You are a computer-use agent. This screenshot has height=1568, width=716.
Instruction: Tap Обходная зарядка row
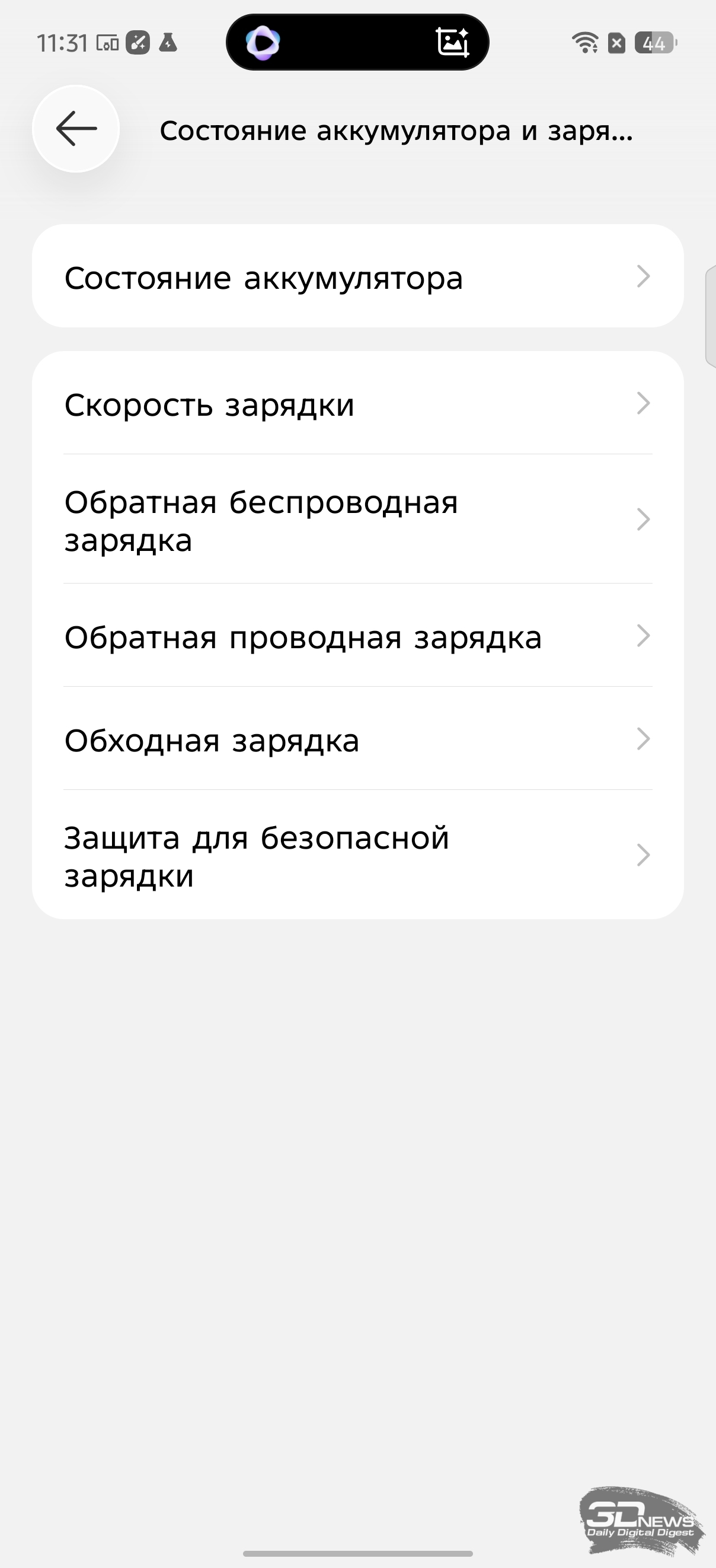(357, 740)
